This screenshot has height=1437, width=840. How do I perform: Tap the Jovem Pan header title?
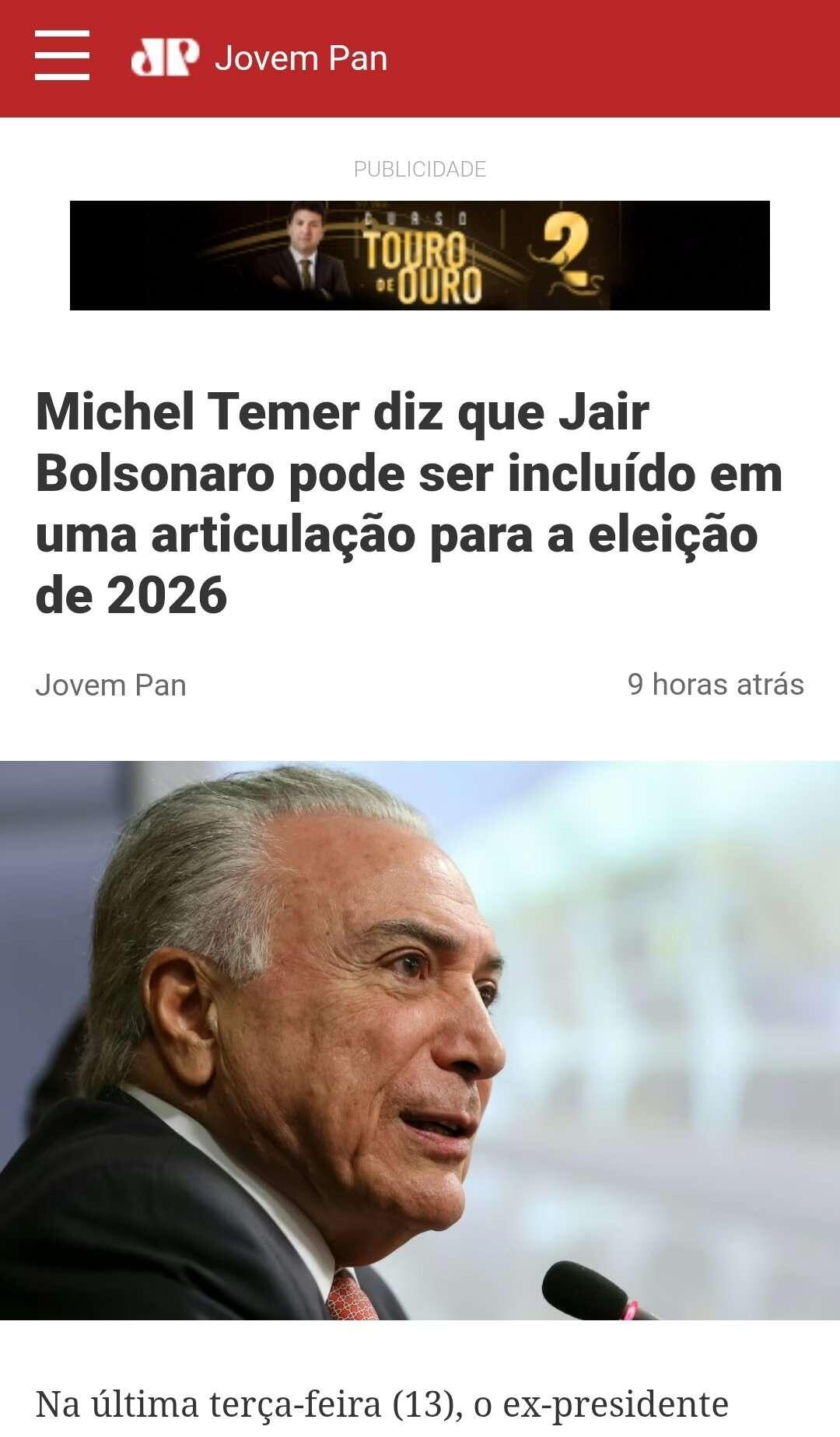click(300, 58)
